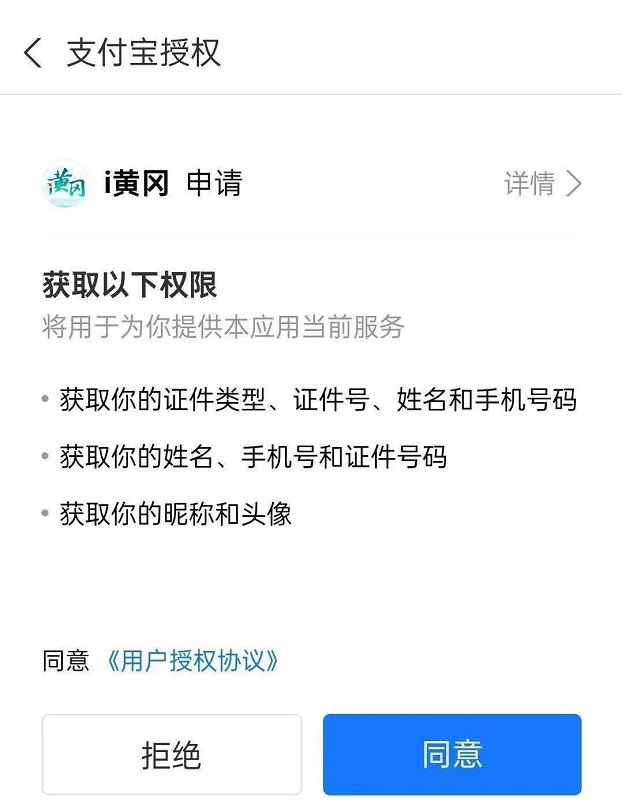The image size is (622, 800).
Task: Go back from 支付宝授权 page
Action: click(34, 52)
